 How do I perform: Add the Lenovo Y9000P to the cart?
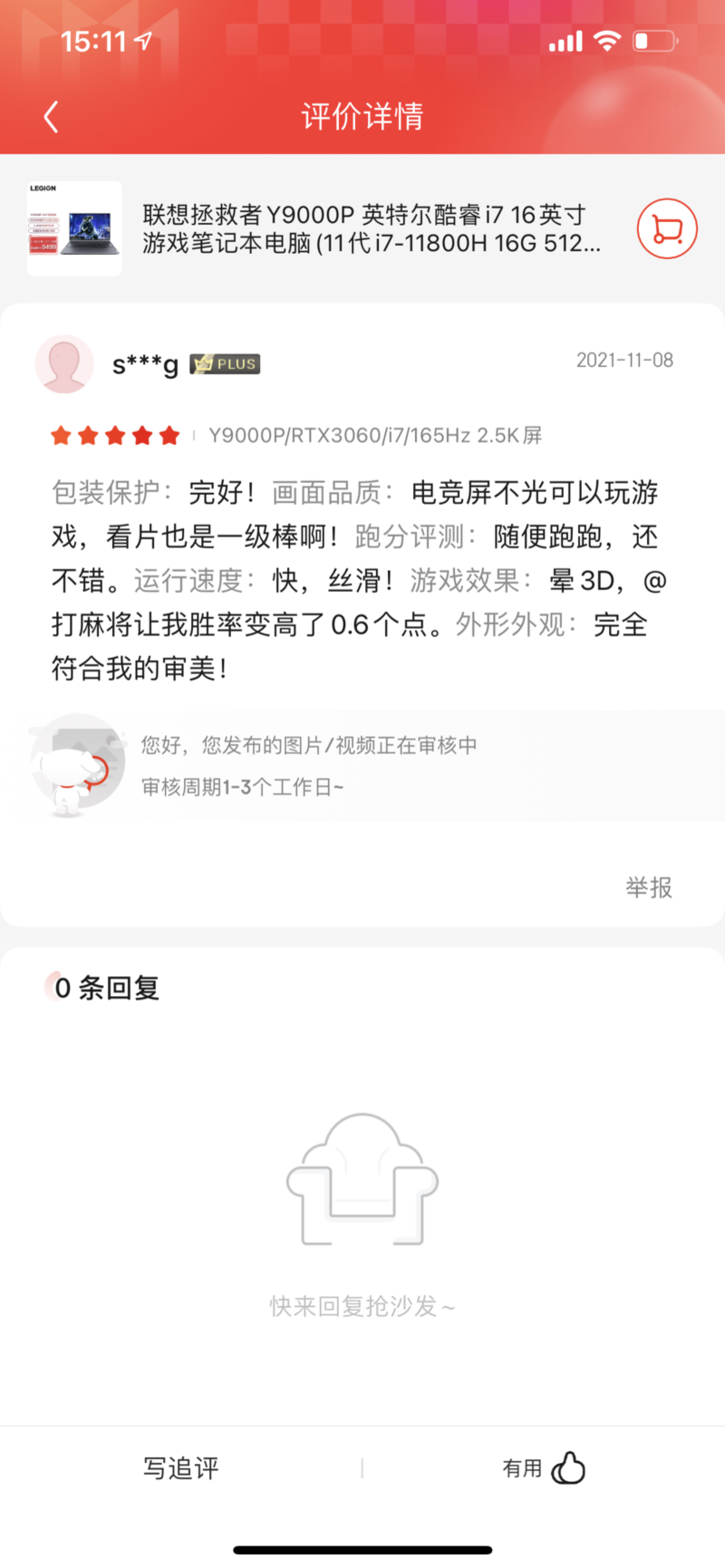[x=667, y=228]
